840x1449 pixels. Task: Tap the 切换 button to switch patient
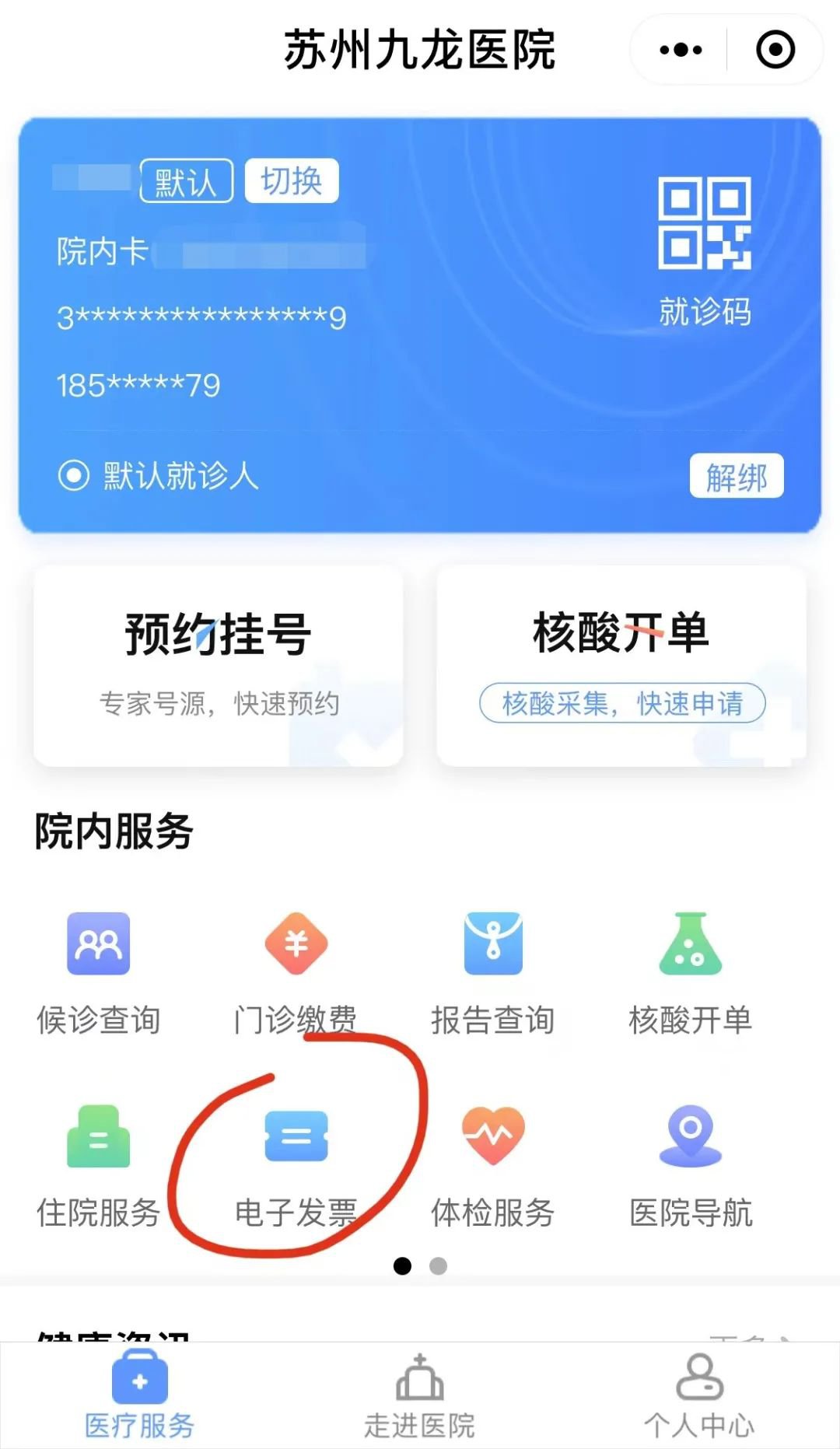point(292,181)
